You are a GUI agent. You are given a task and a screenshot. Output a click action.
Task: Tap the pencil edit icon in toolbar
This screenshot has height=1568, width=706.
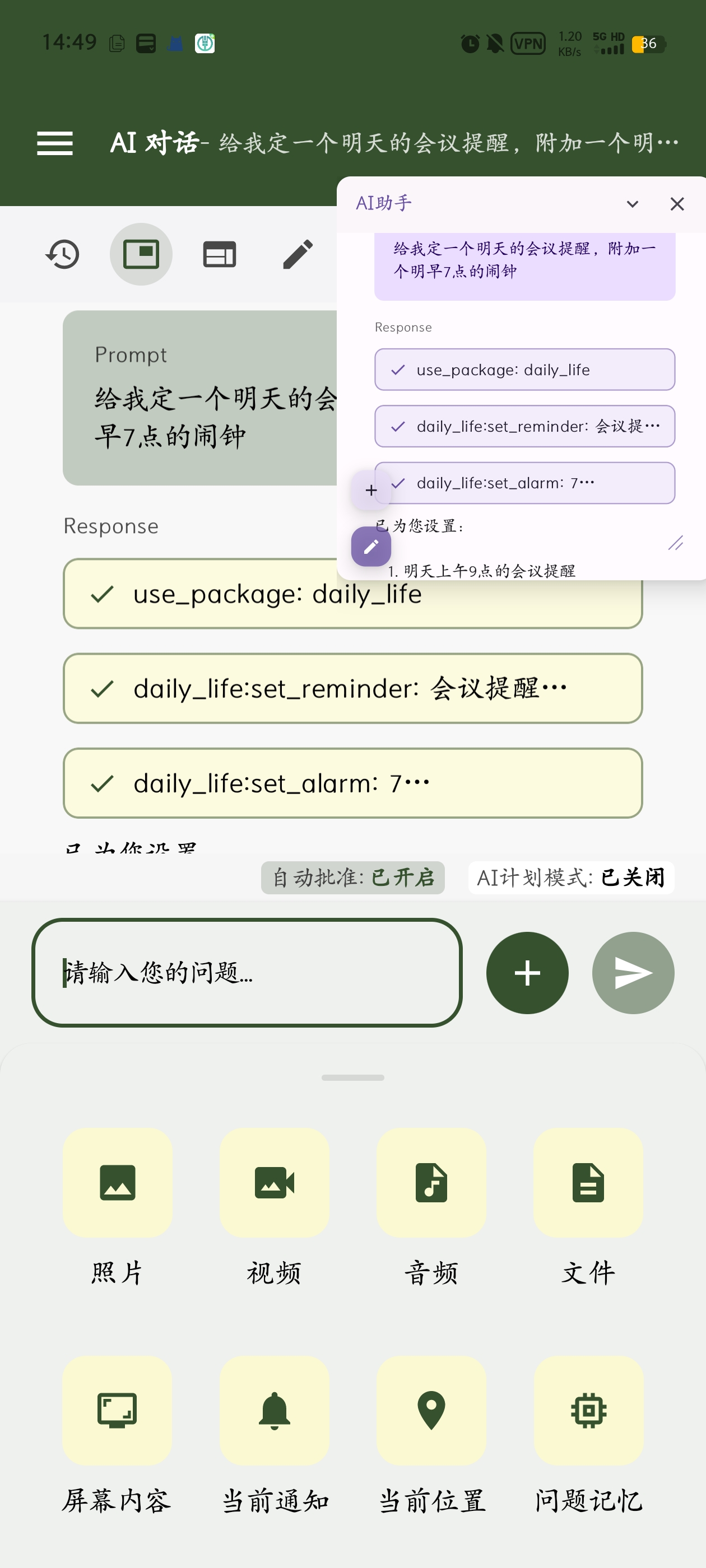[298, 254]
